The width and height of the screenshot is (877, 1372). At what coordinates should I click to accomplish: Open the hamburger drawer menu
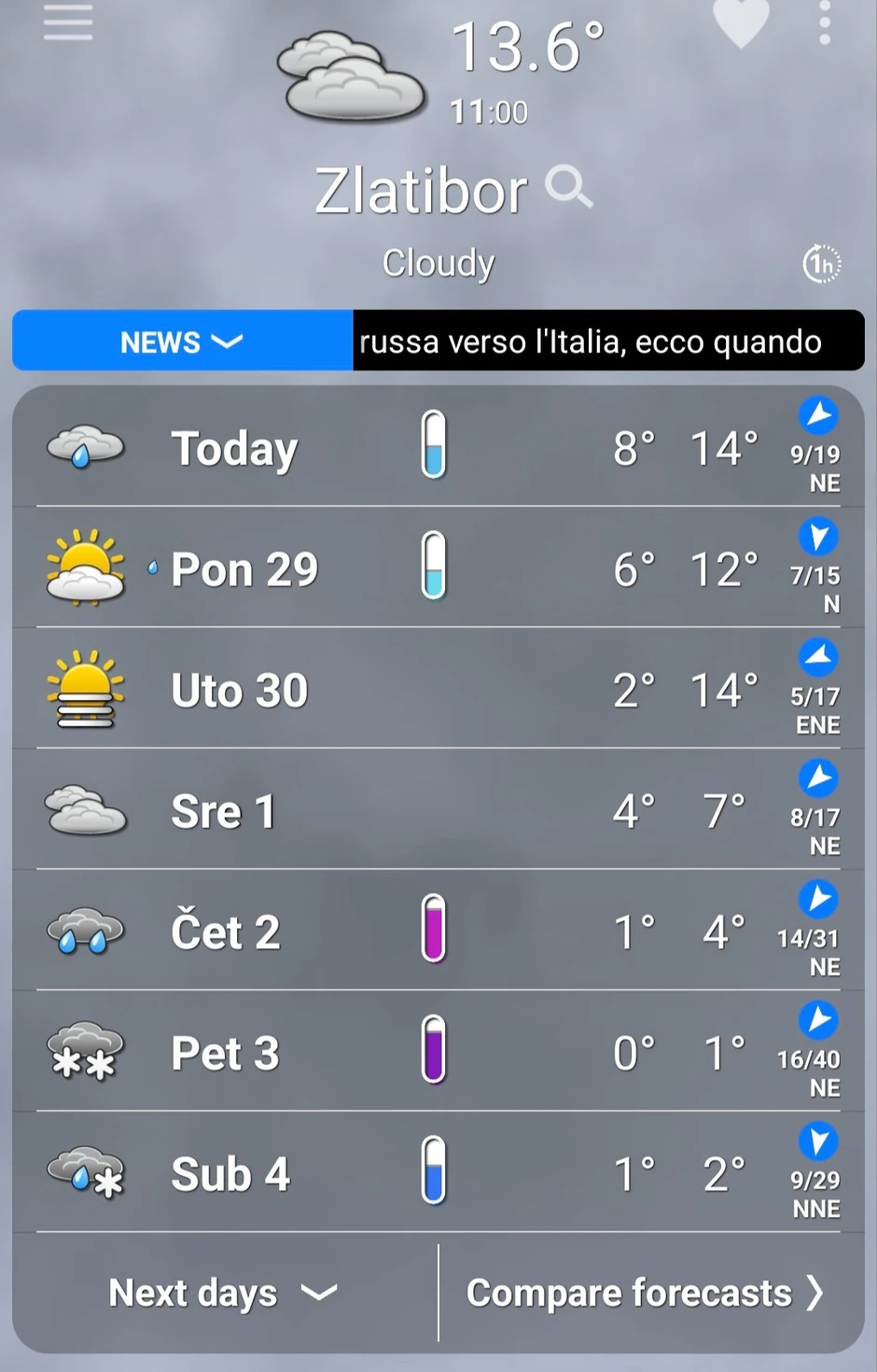click(67, 22)
